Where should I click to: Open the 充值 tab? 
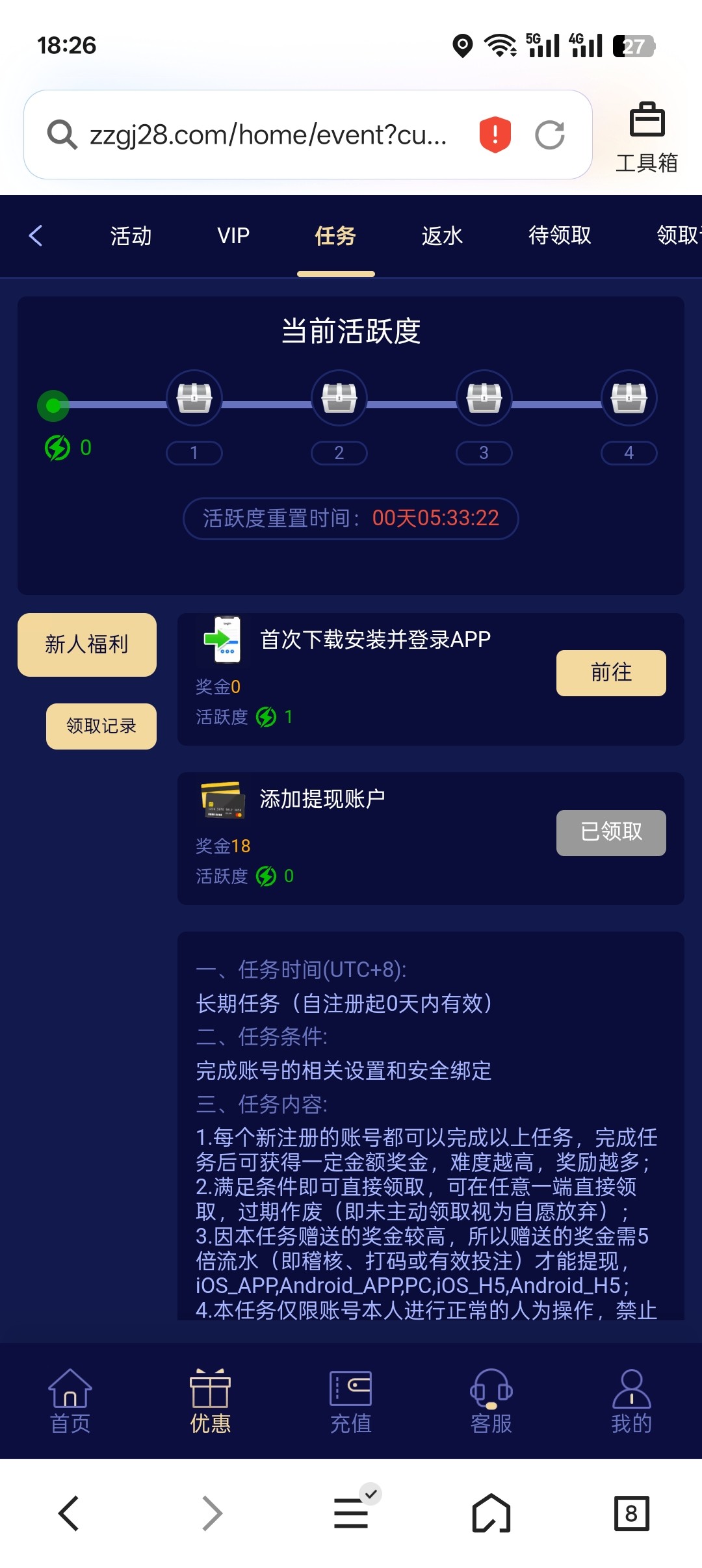(x=350, y=1401)
